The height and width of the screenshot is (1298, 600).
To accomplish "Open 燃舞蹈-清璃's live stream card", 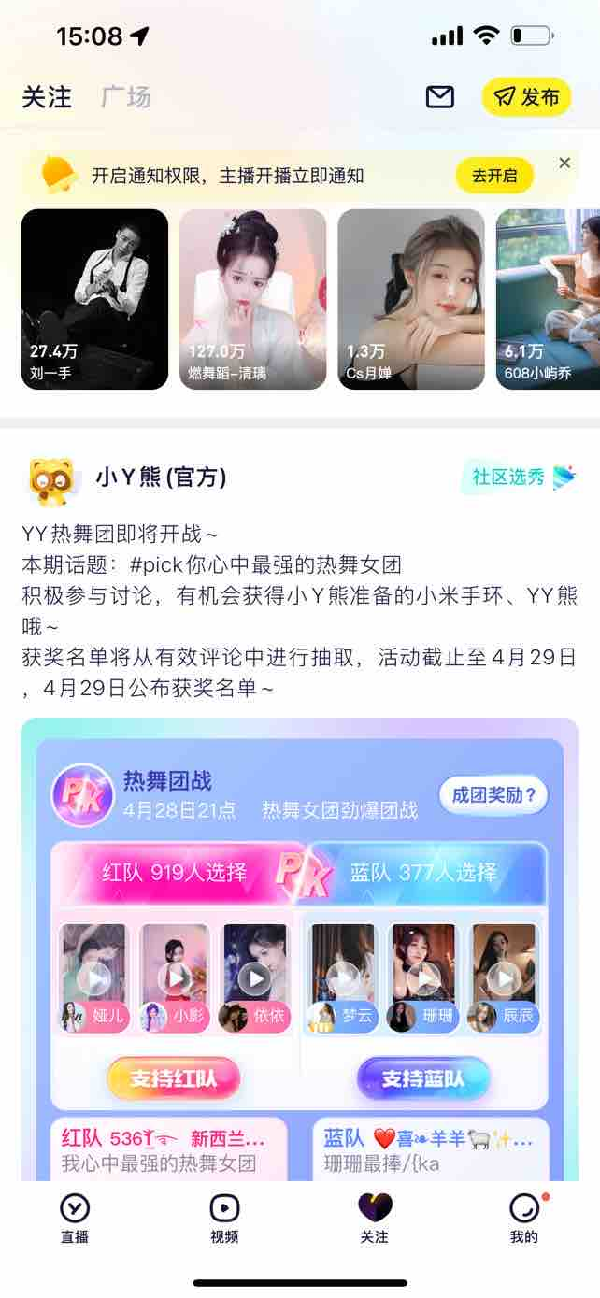I will [252, 299].
